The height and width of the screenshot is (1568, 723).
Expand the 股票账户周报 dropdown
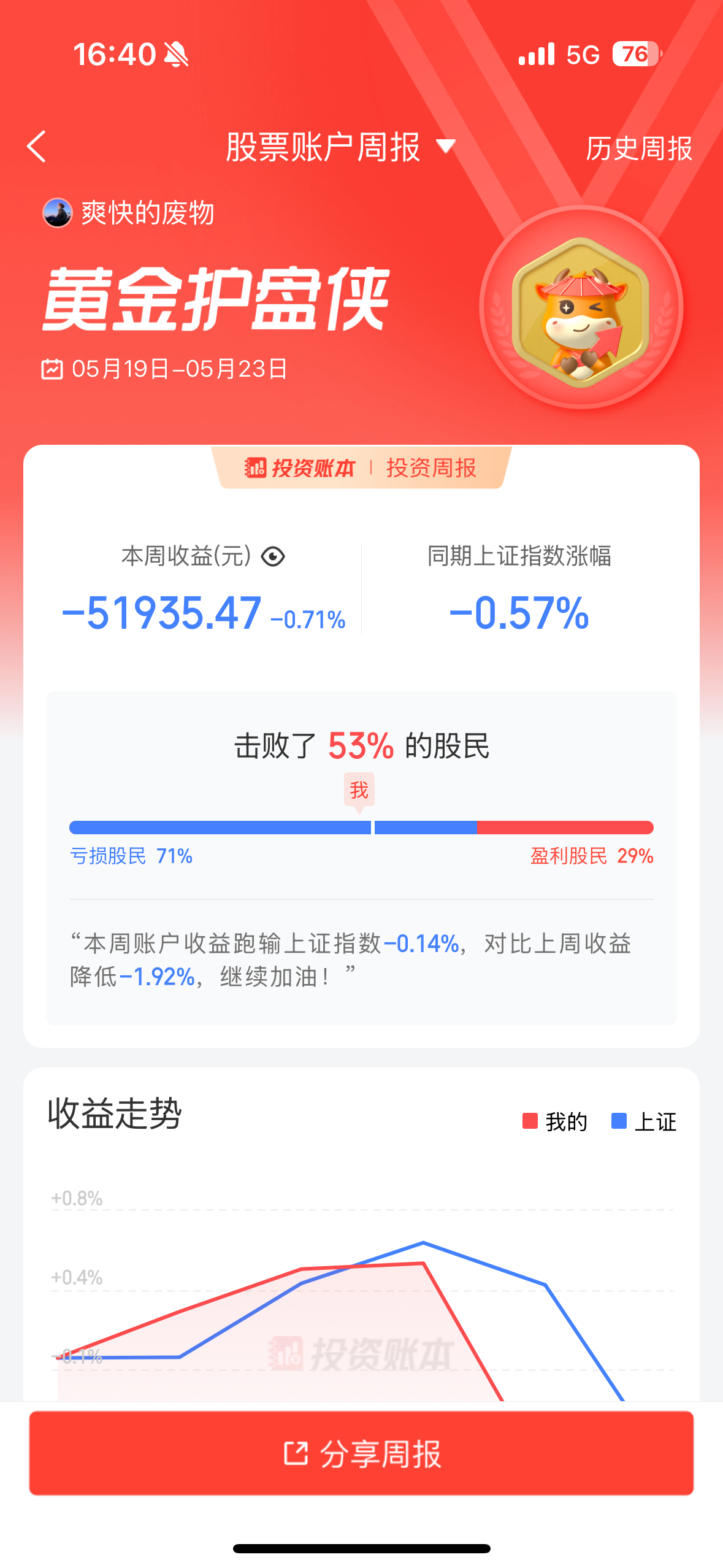click(341, 147)
